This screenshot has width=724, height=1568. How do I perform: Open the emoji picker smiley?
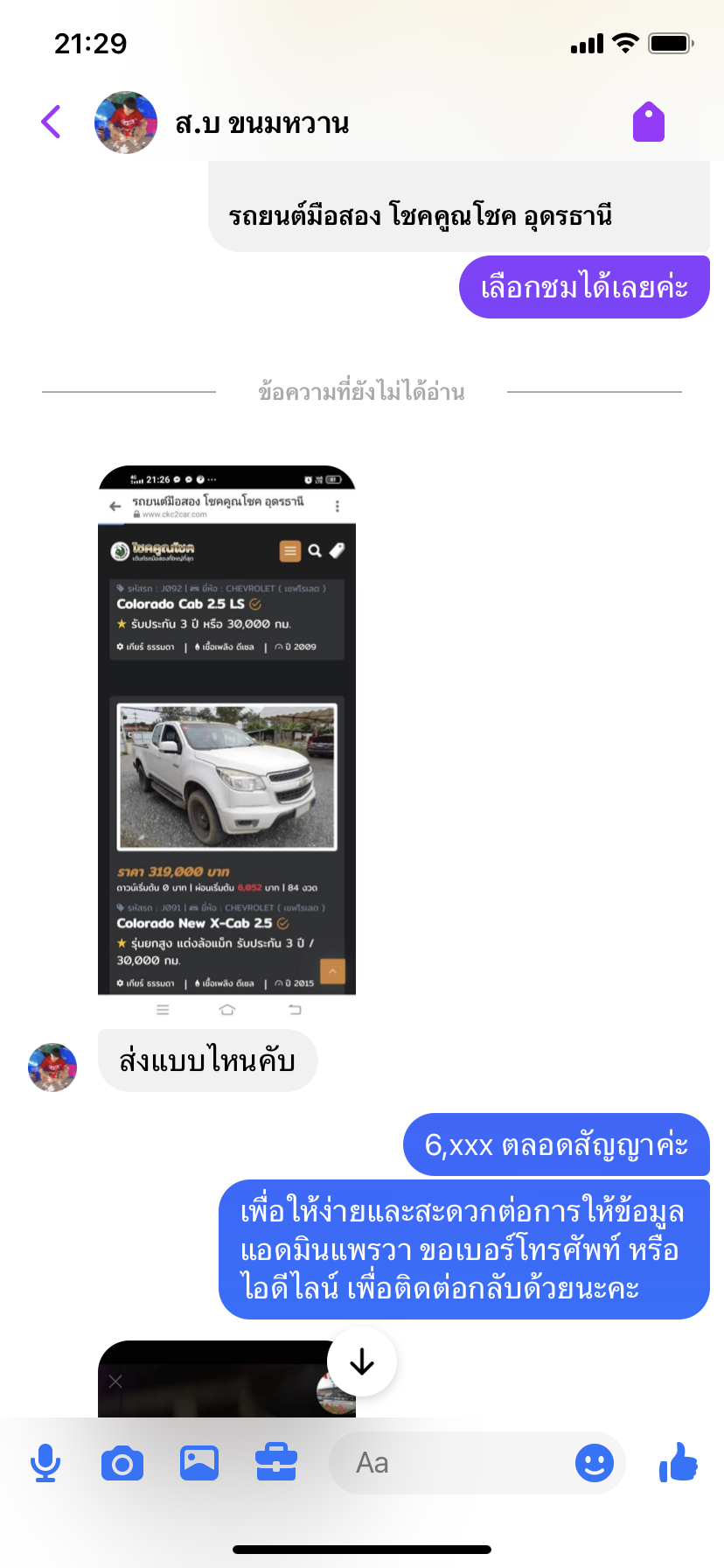click(x=595, y=1463)
